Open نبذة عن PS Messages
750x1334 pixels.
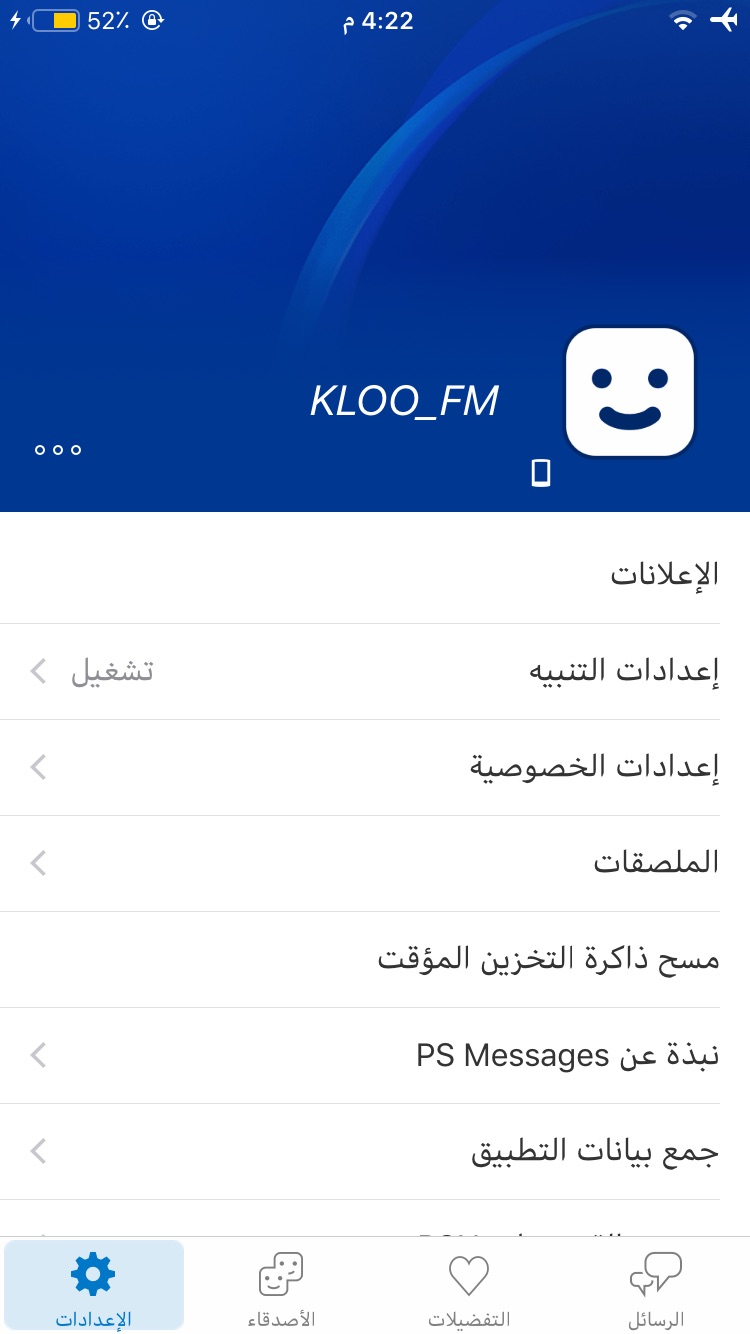375,1055
